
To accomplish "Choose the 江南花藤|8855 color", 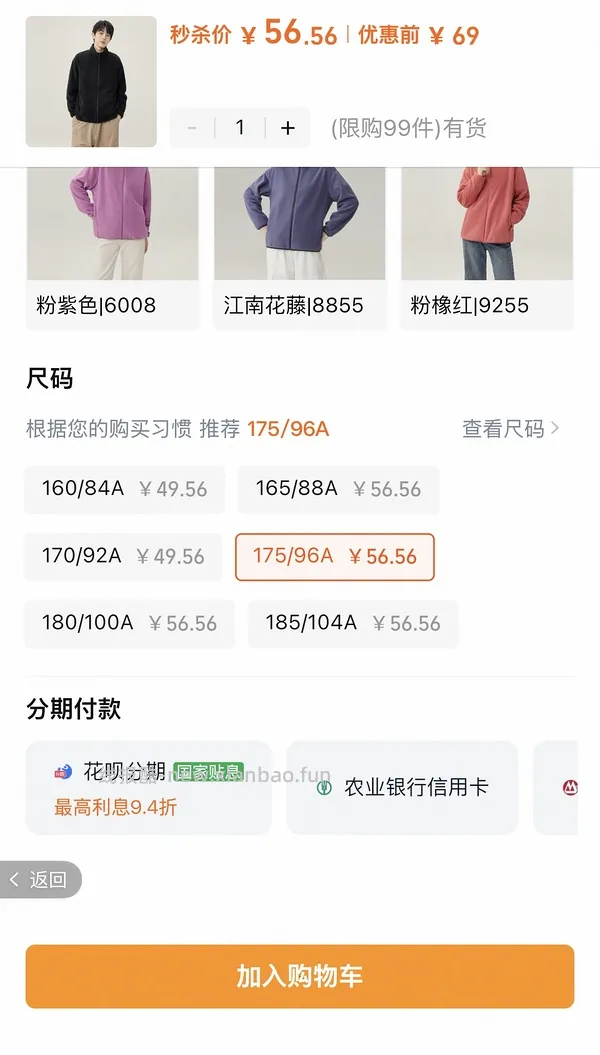I will click(x=300, y=248).
